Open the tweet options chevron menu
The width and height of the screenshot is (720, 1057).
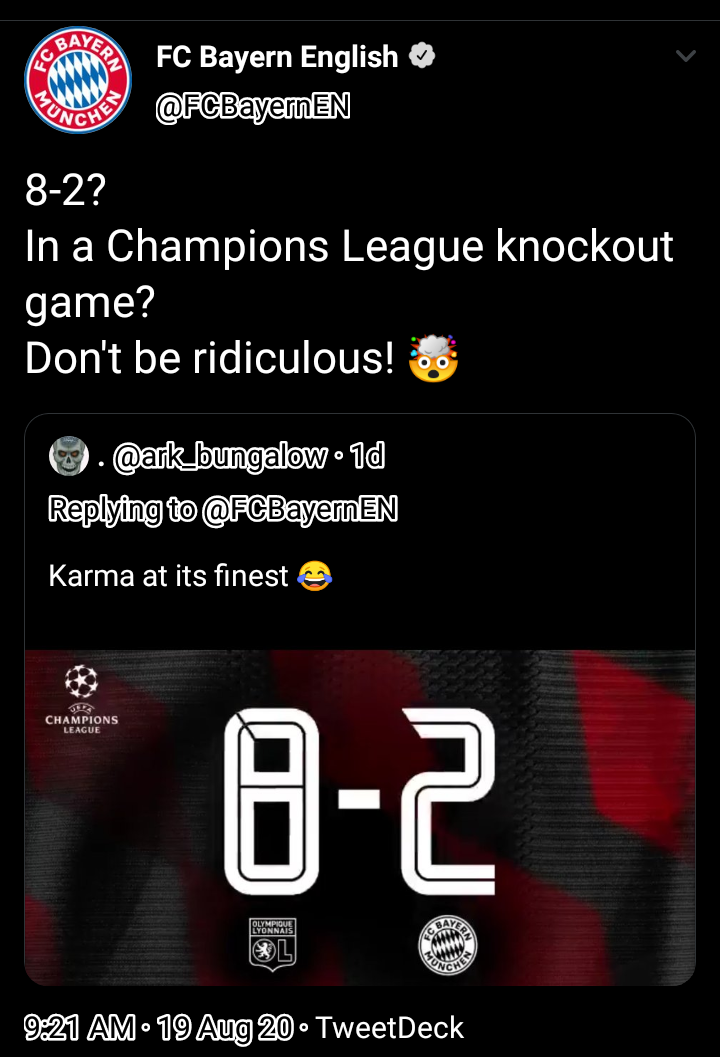coord(685,57)
